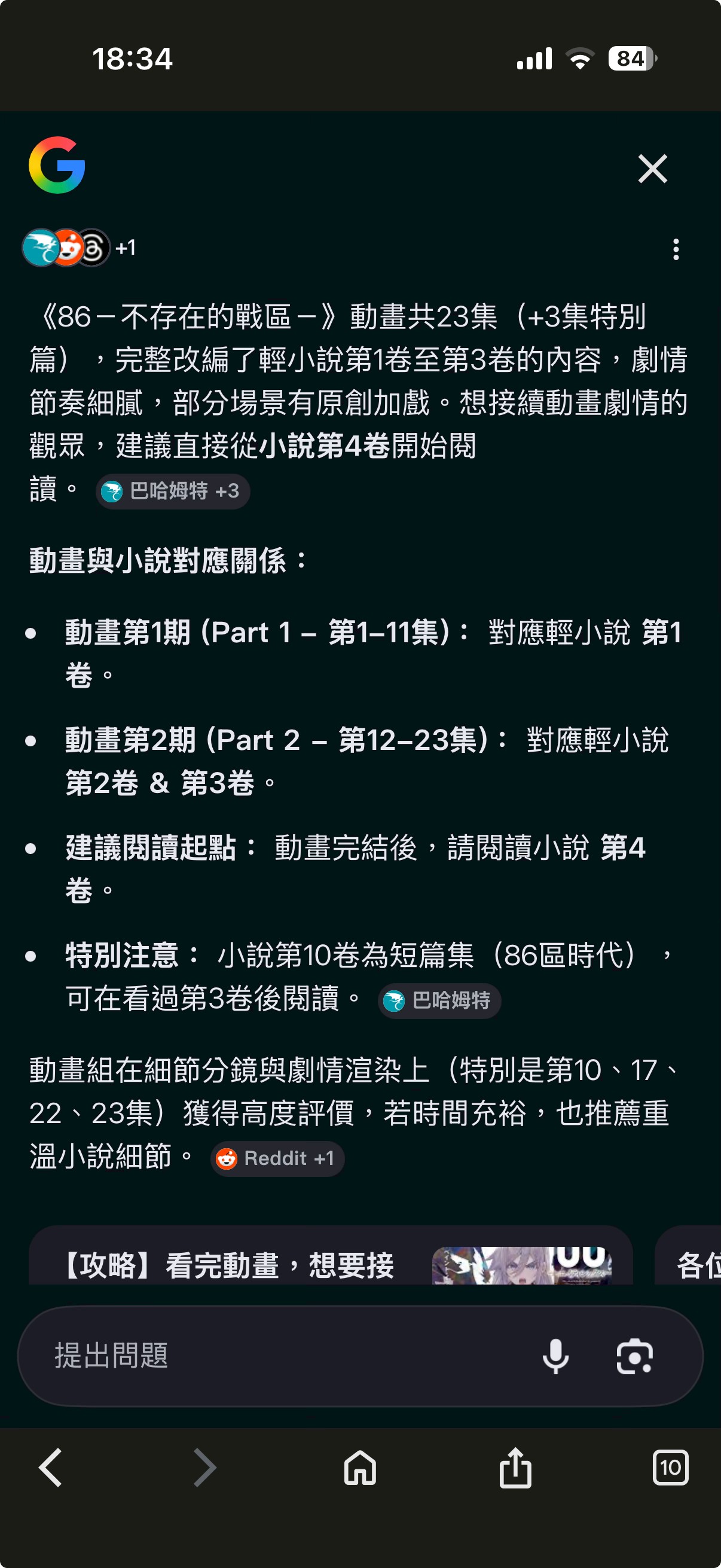Open the 巴哈姆特 chip after 特別注意
This screenshot has height=1568, width=721.
[x=439, y=1000]
